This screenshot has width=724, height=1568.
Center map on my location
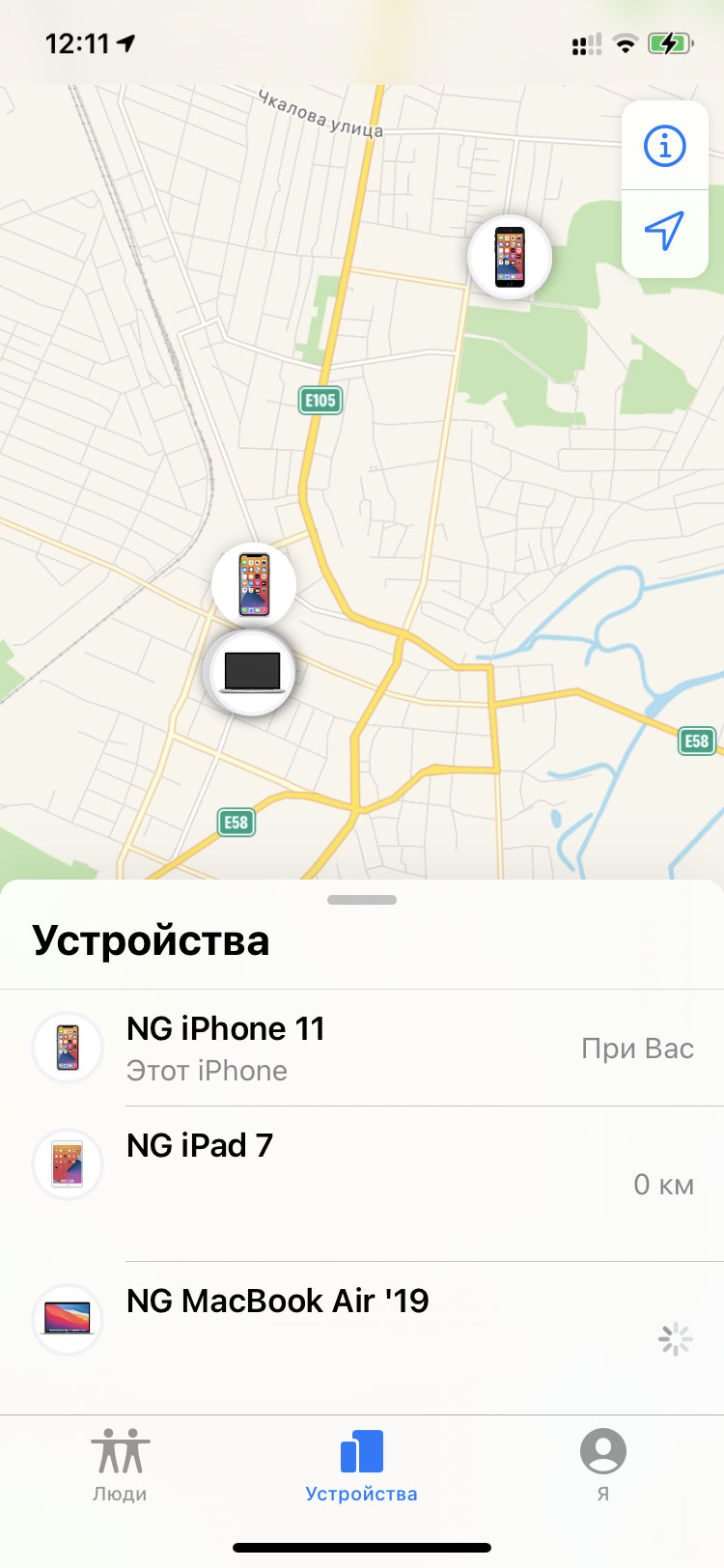point(664,231)
